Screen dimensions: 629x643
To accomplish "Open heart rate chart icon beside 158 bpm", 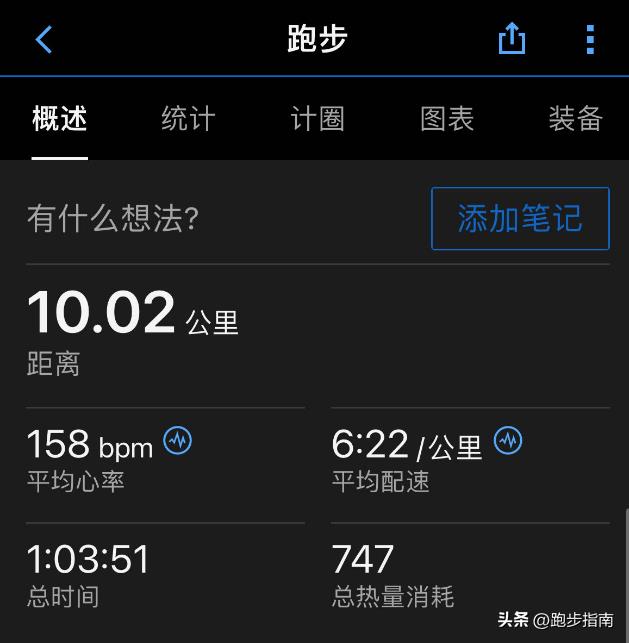I will (178, 440).
